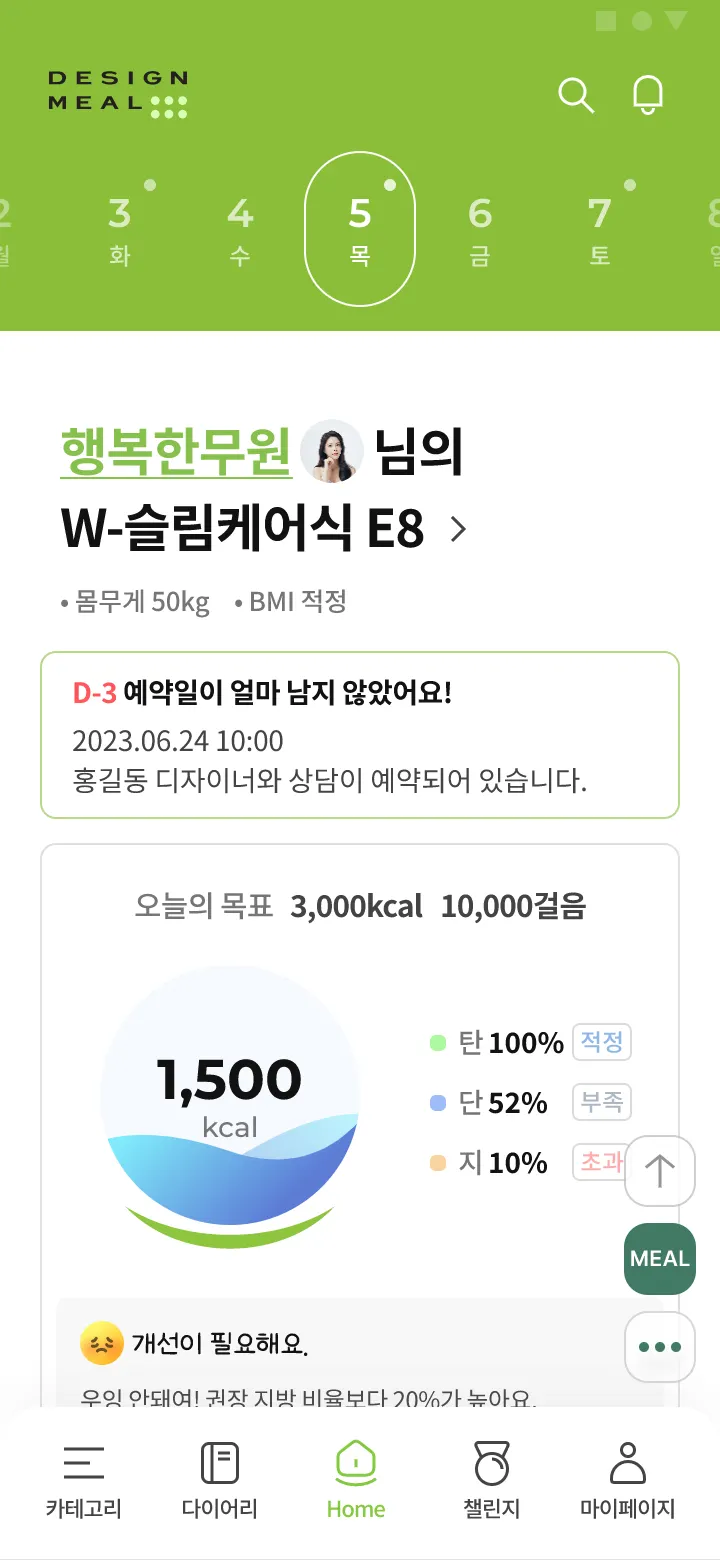The image size is (720, 1560).
Task: Select Tuesday the 3rd (화)
Action: pyautogui.click(x=120, y=230)
